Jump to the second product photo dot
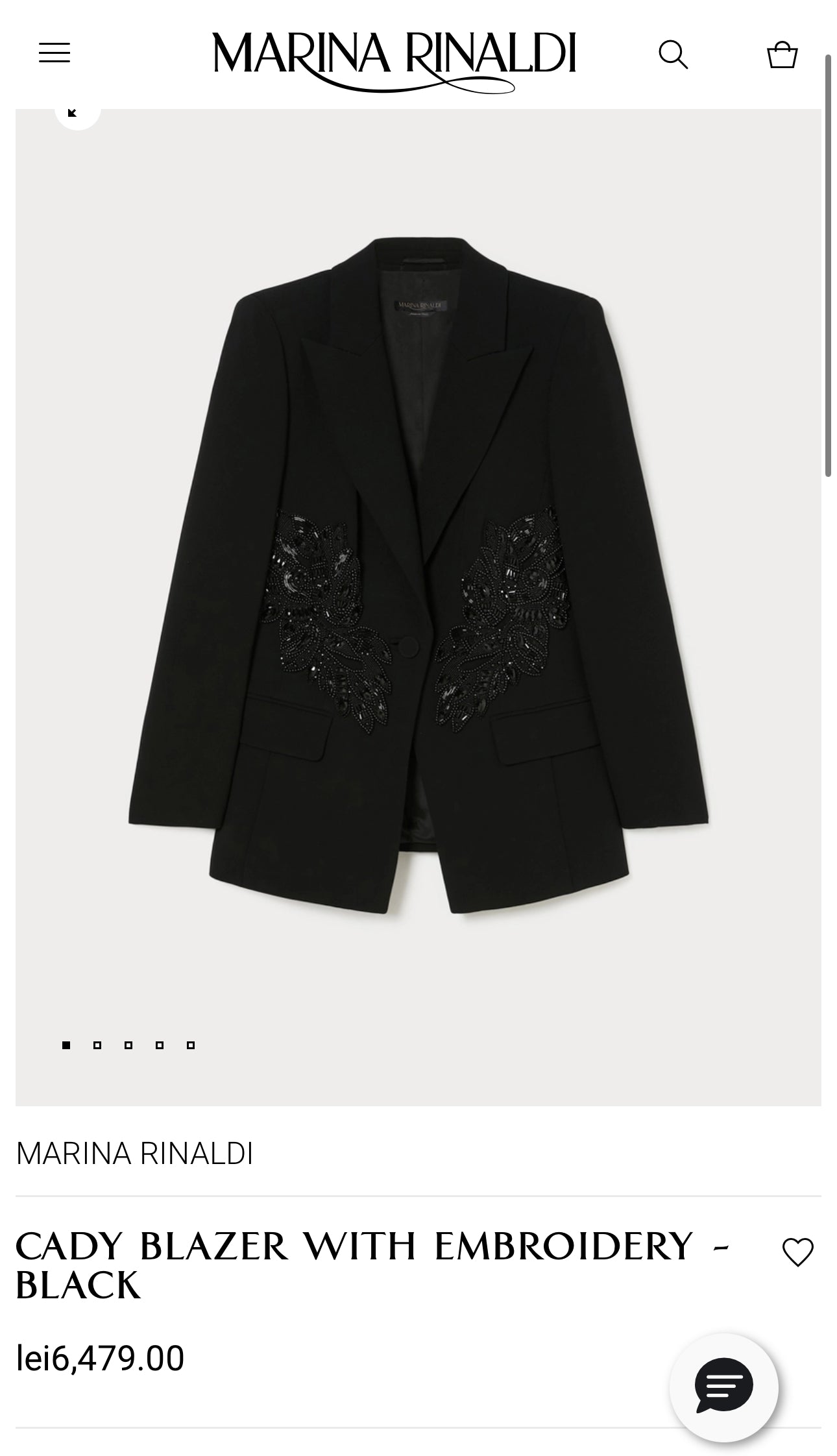837x1456 pixels. pos(97,1045)
